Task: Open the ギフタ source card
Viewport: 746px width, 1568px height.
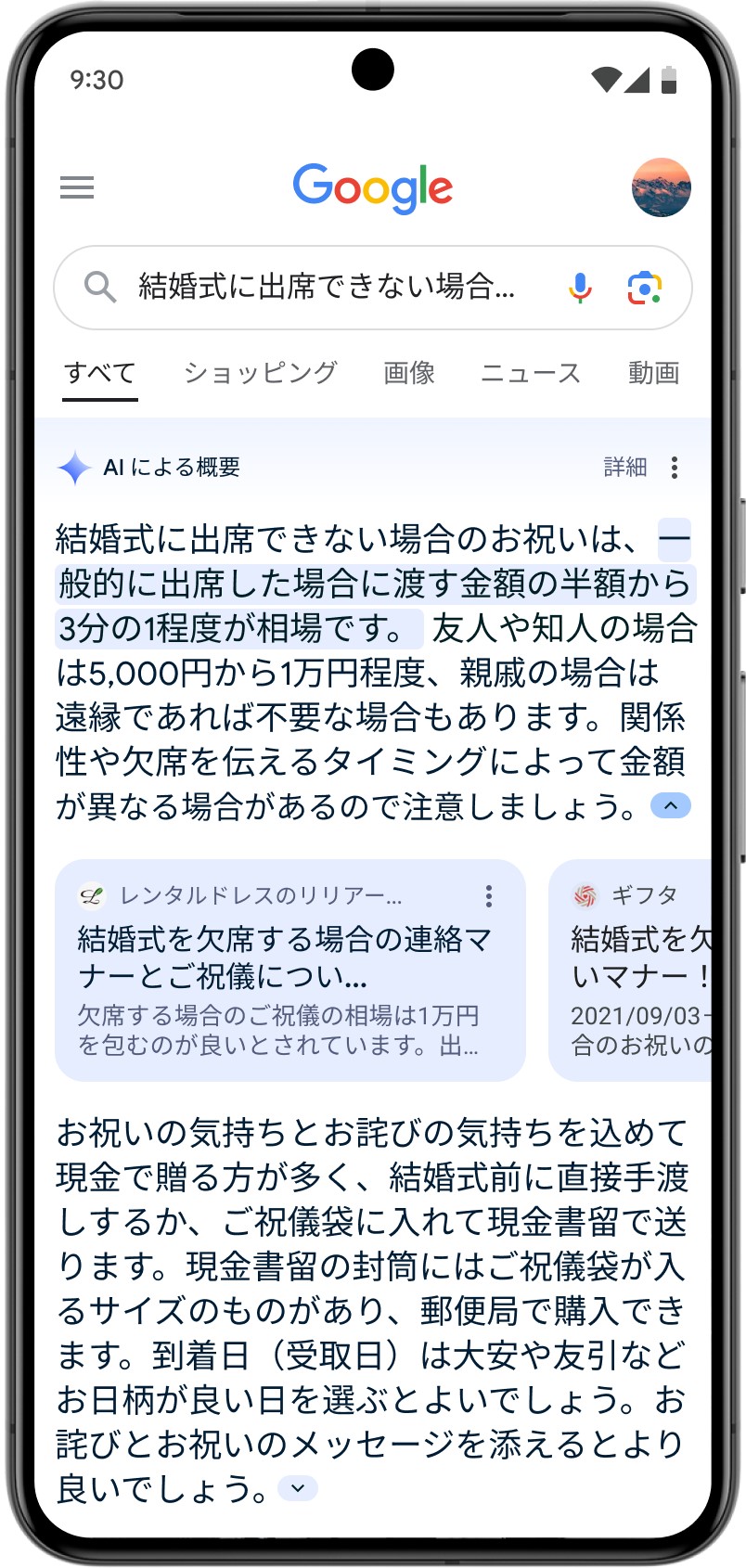Action: click(x=640, y=970)
